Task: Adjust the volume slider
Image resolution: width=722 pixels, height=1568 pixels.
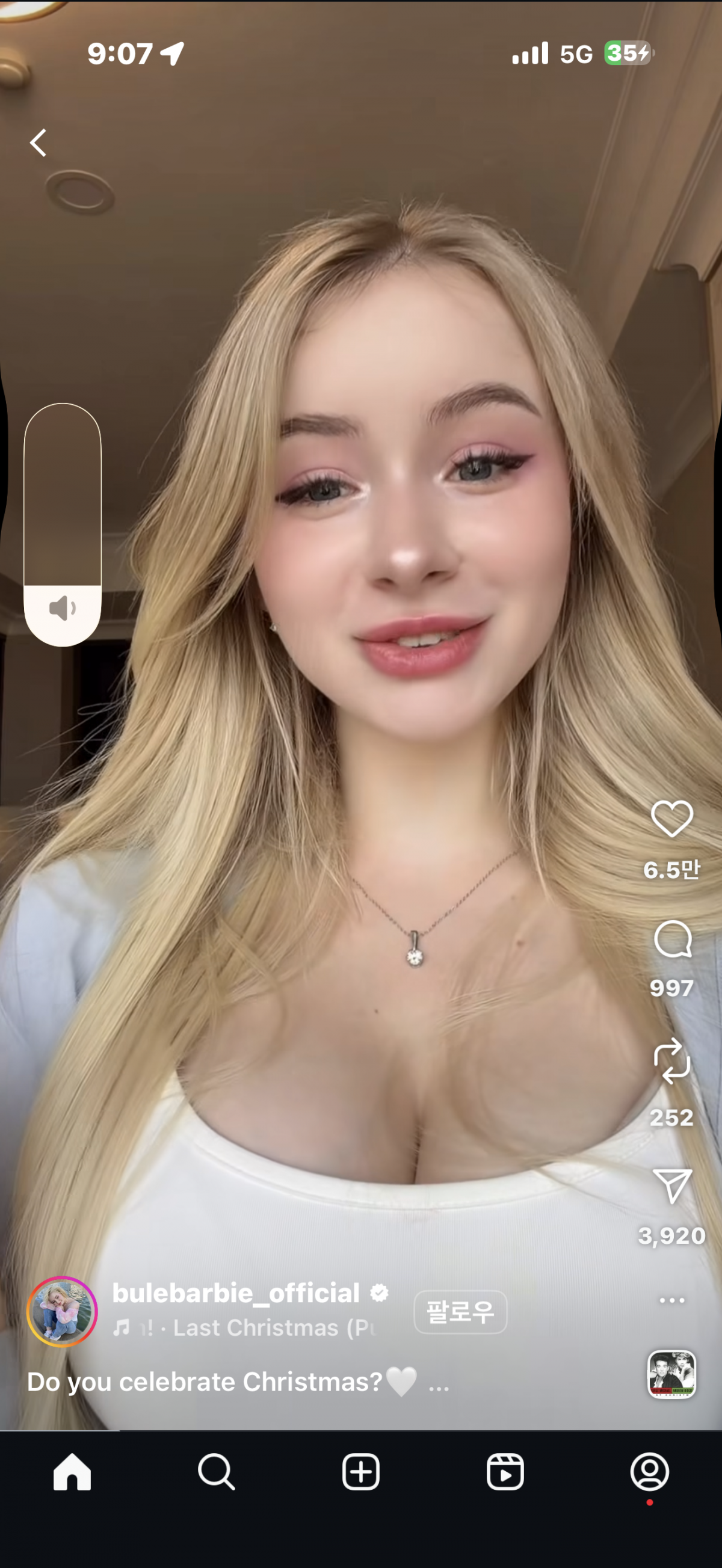Action: tap(62, 524)
